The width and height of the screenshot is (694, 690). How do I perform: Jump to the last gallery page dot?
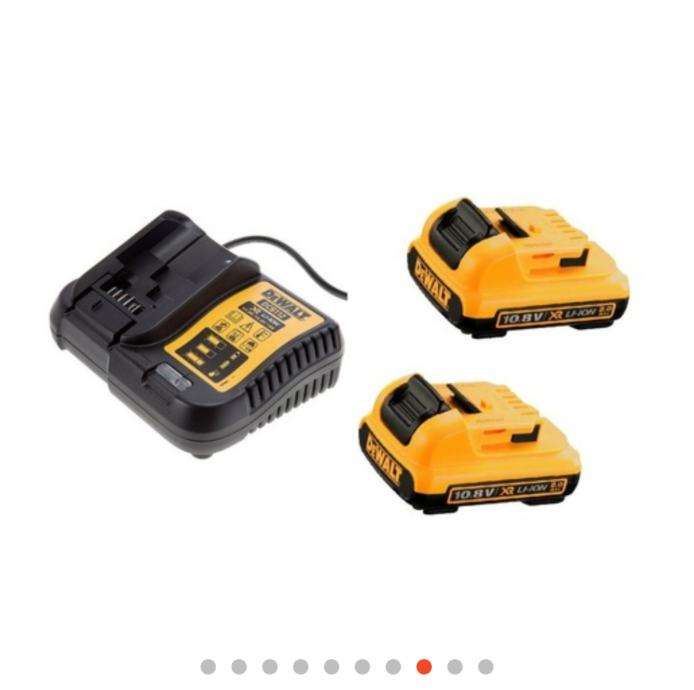(486, 666)
